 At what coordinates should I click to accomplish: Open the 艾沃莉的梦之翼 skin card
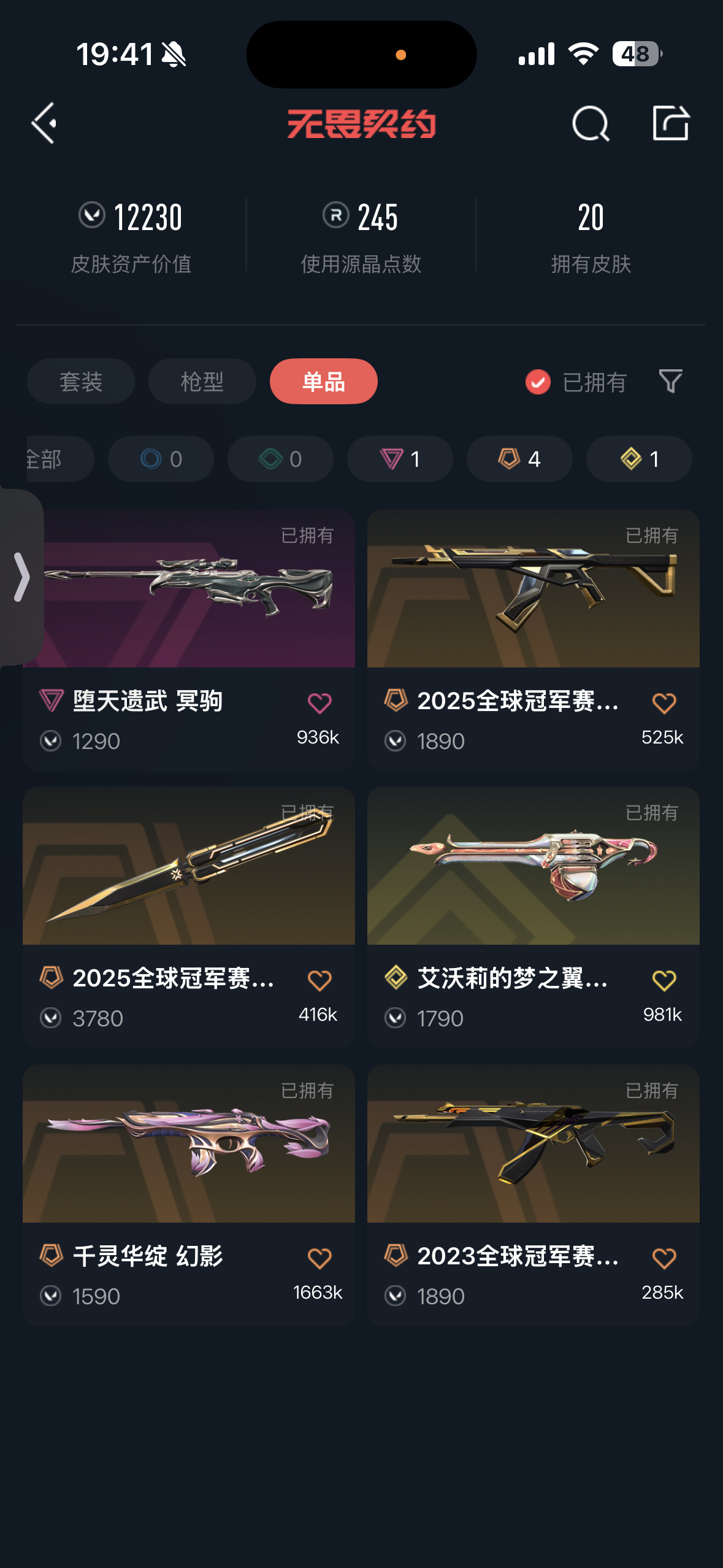click(534, 917)
